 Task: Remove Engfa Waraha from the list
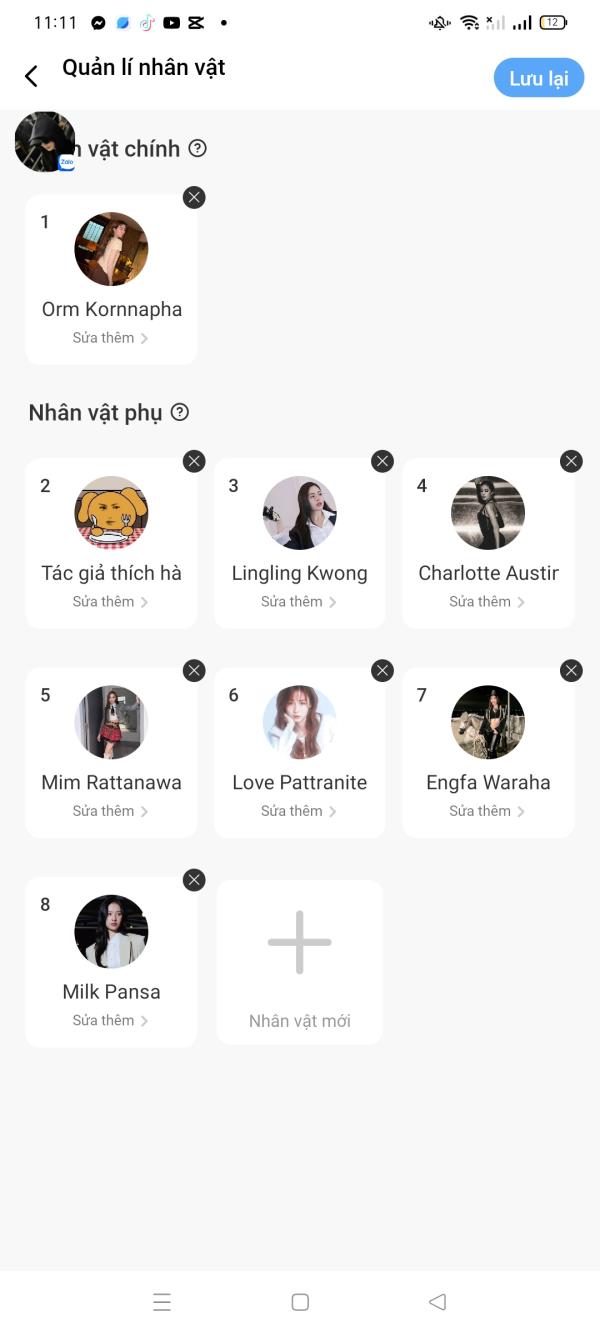point(571,670)
